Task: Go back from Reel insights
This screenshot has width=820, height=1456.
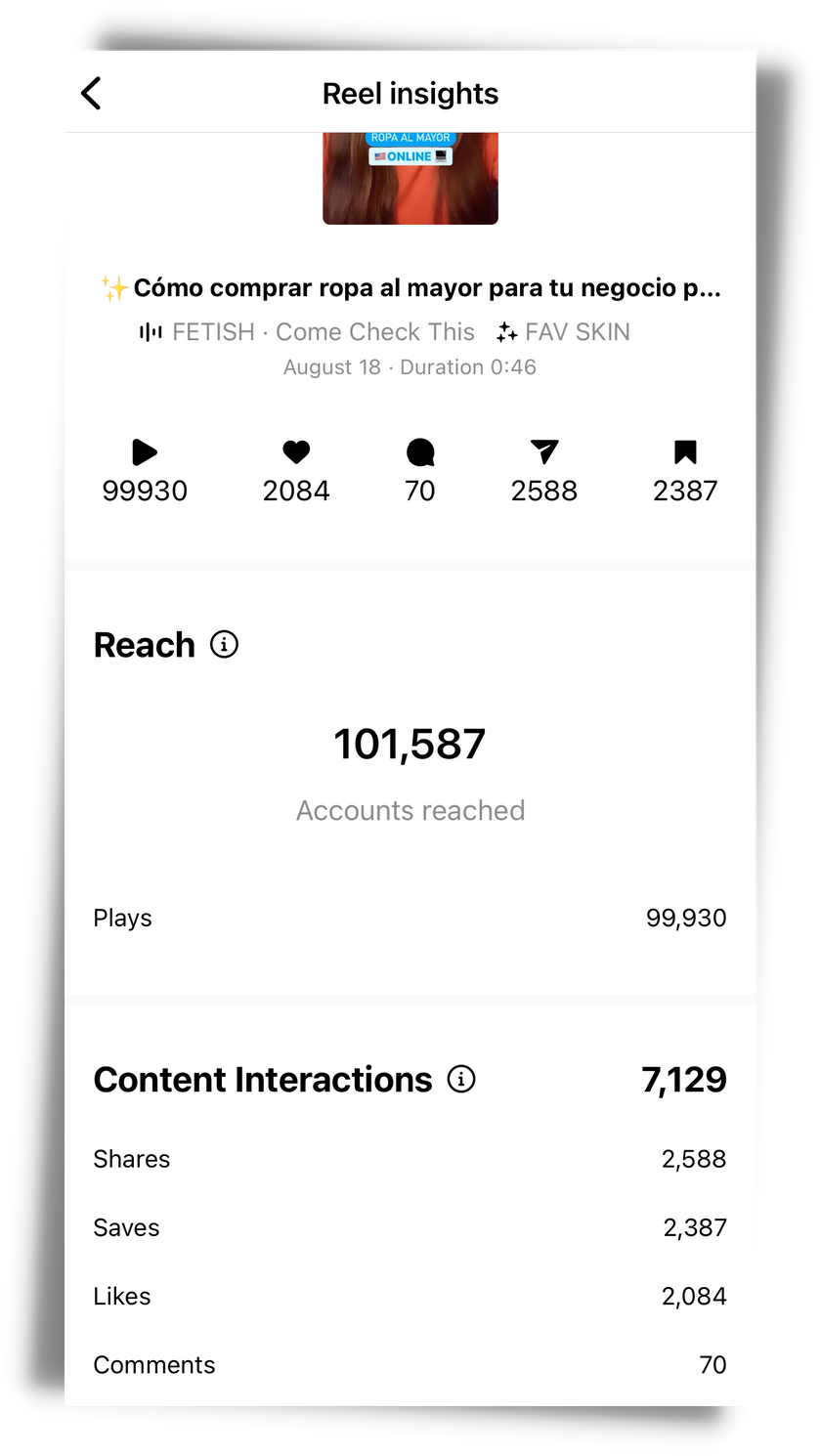Action: click(x=91, y=94)
